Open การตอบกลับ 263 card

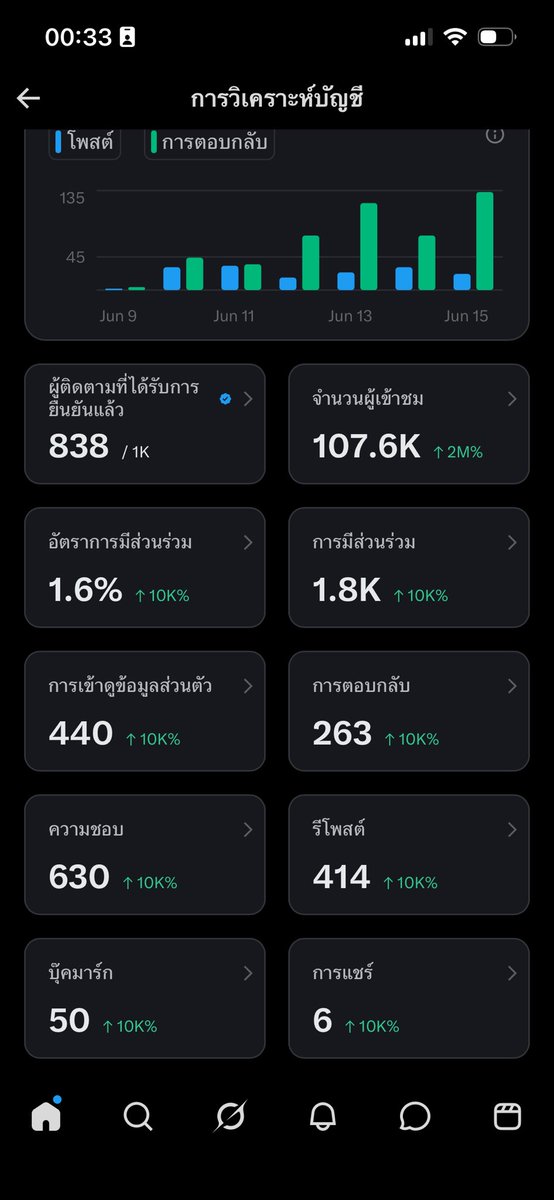coord(409,711)
